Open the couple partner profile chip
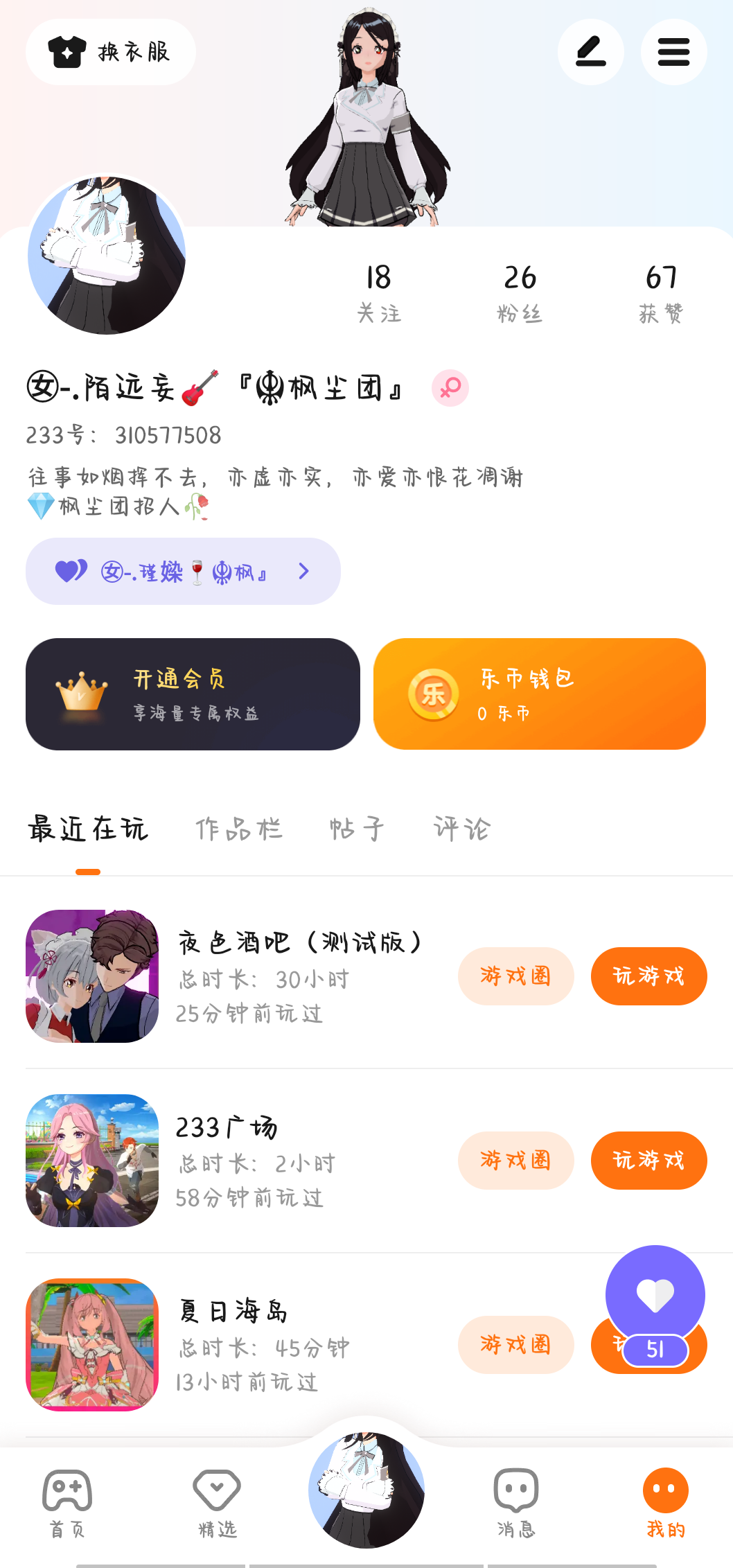 183,572
